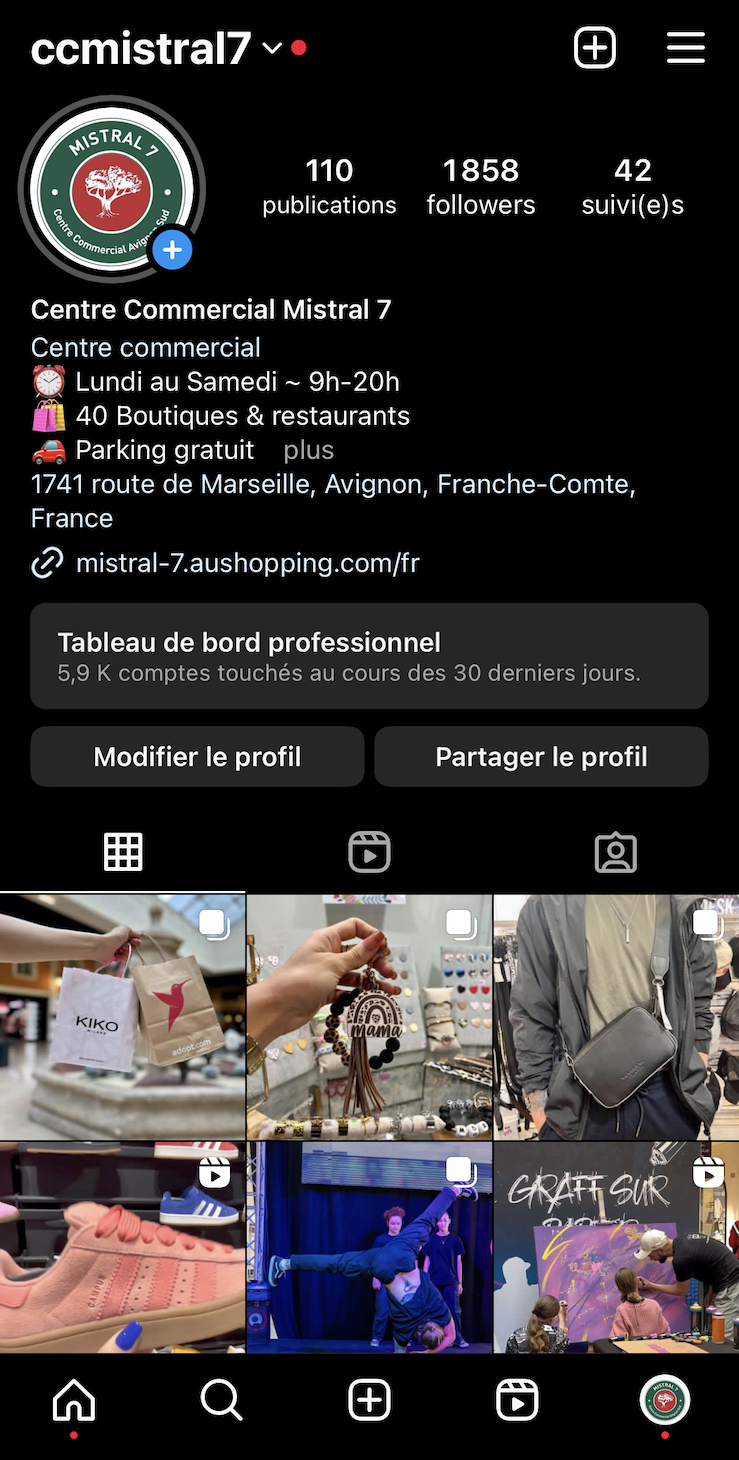The width and height of the screenshot is (739, 1460).
Task: Switch to the tagged photos tab
Action: pyautogui.click(x=615, y=852)
